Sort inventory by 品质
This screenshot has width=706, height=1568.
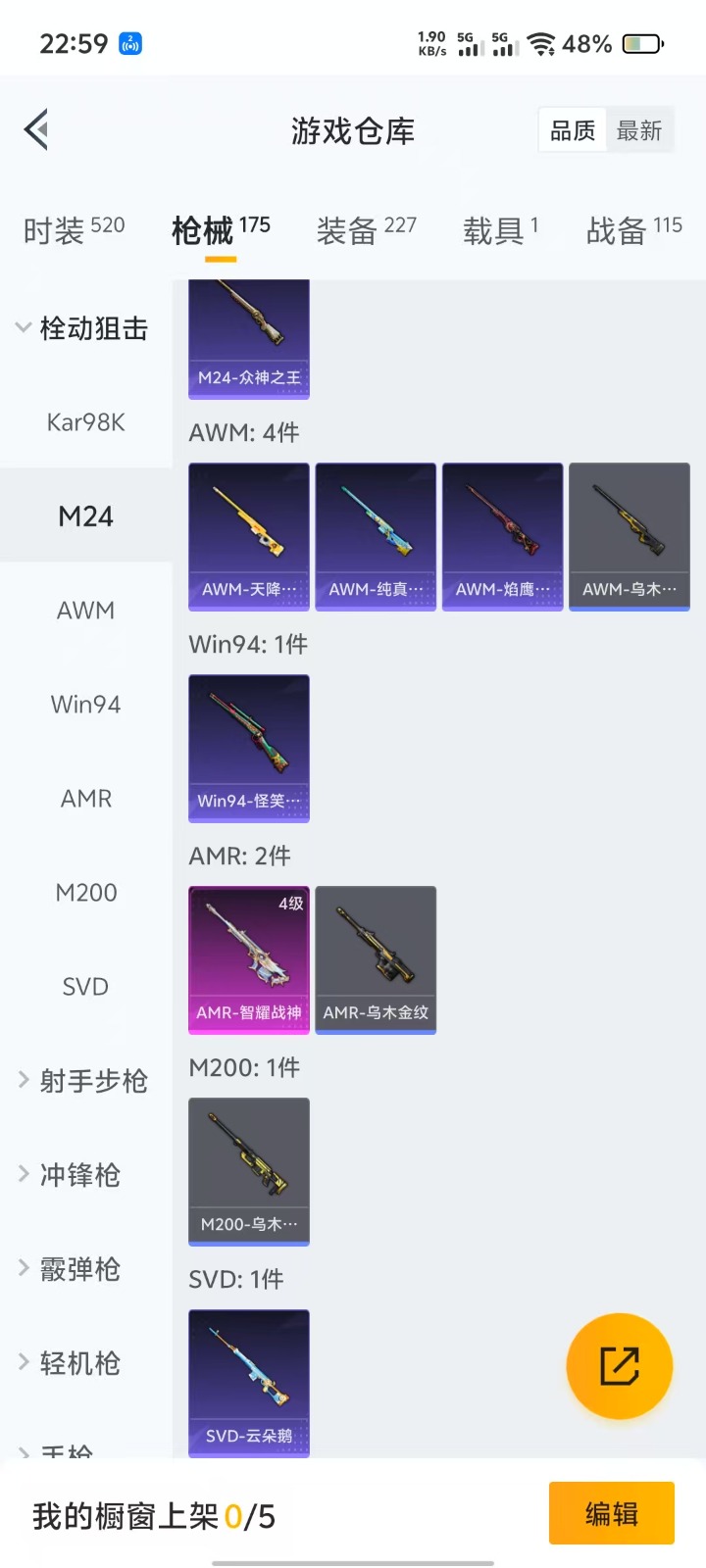[573, 130]
